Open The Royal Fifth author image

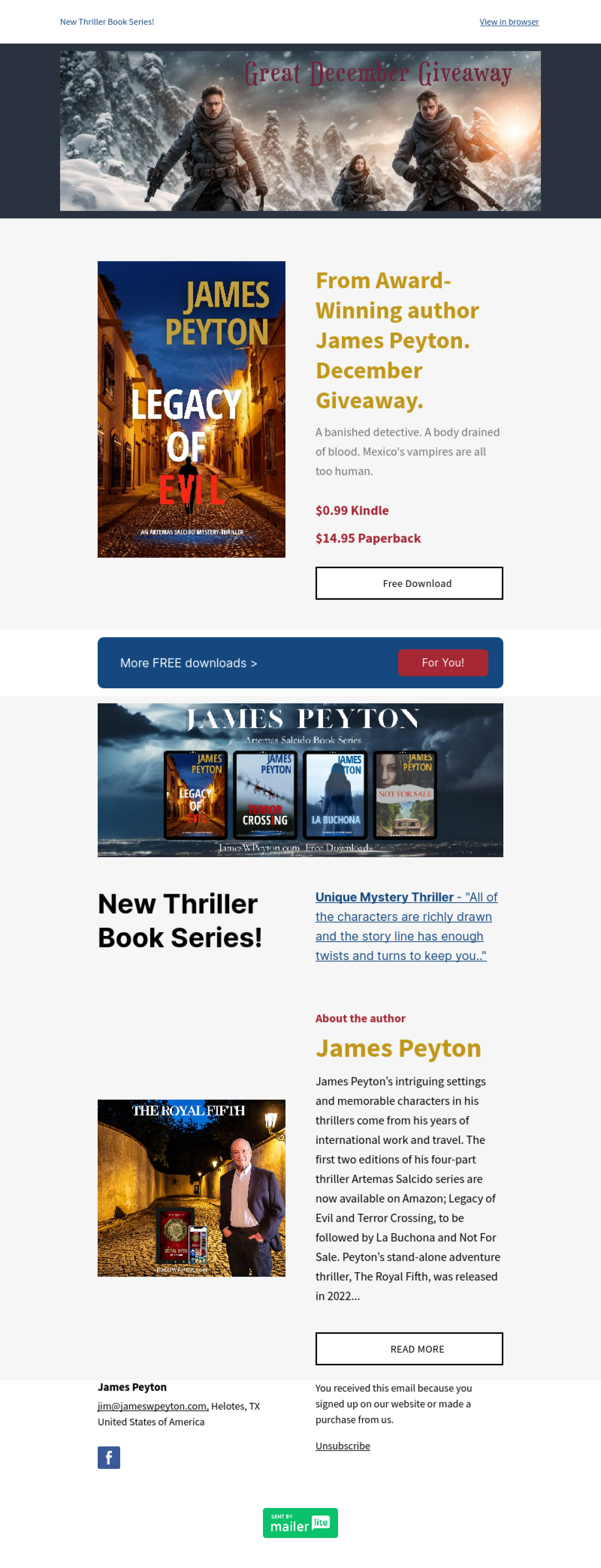[191, 1187]
